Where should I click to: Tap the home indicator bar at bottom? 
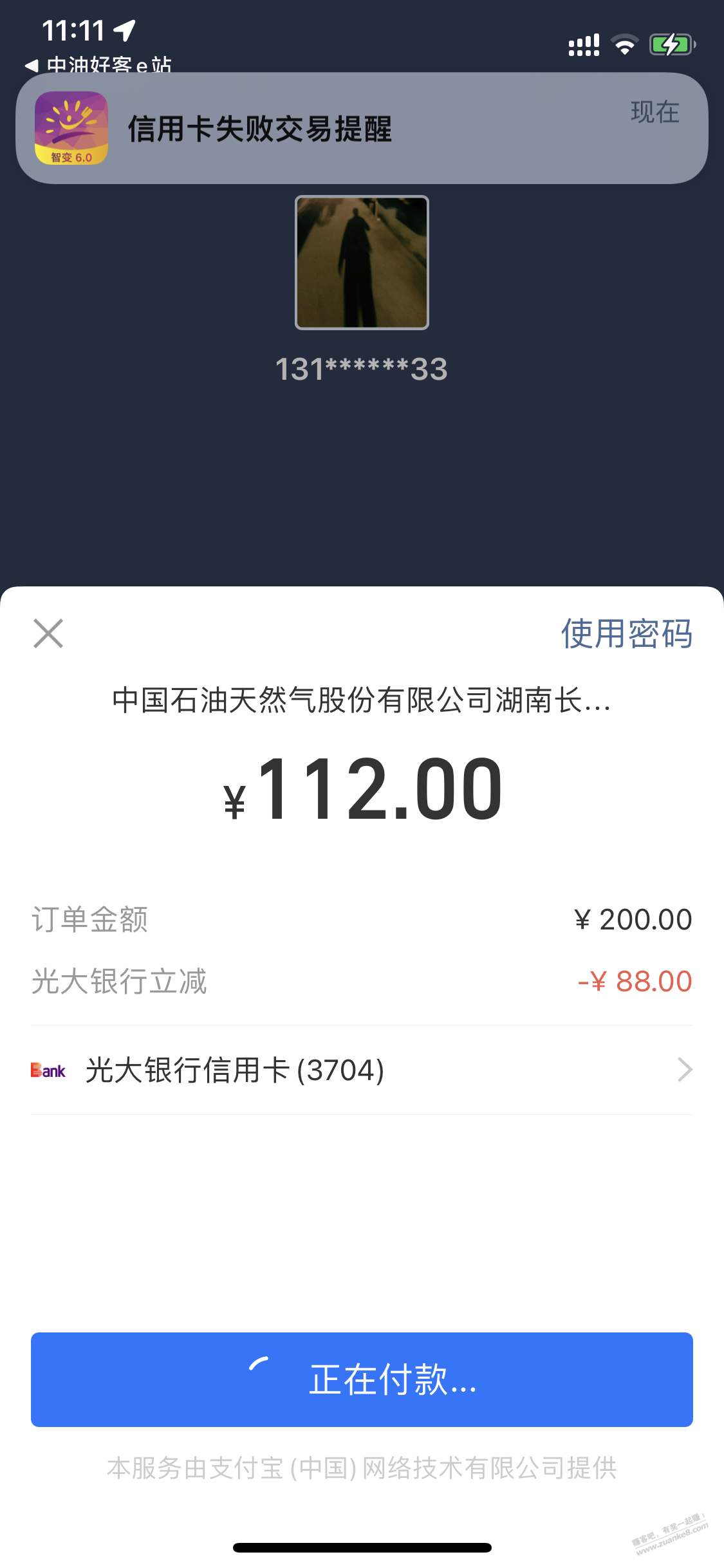tap(362, 1548)
